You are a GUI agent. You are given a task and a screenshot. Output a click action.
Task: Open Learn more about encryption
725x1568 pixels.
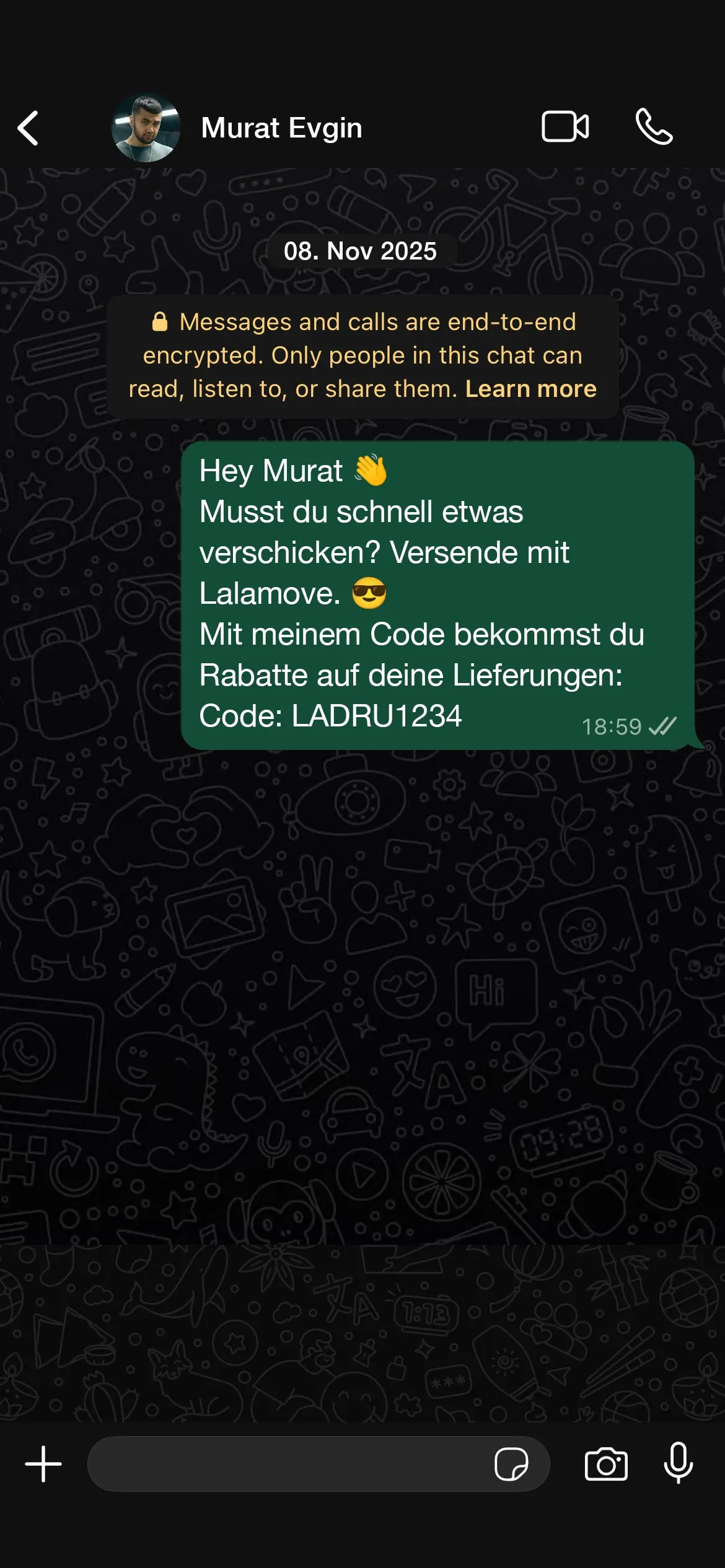(530, 389)
